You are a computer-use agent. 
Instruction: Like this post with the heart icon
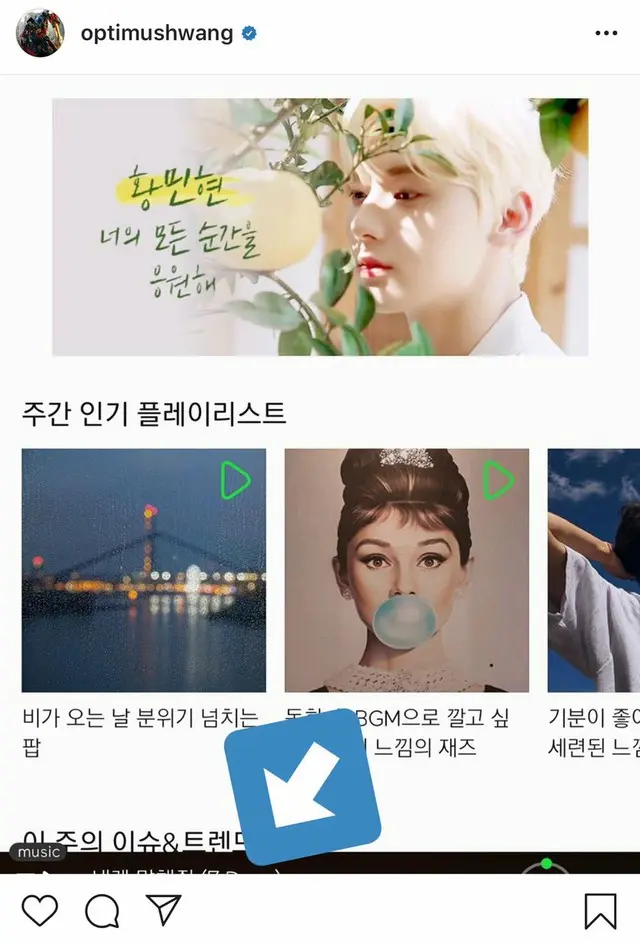tap(39, 910)
